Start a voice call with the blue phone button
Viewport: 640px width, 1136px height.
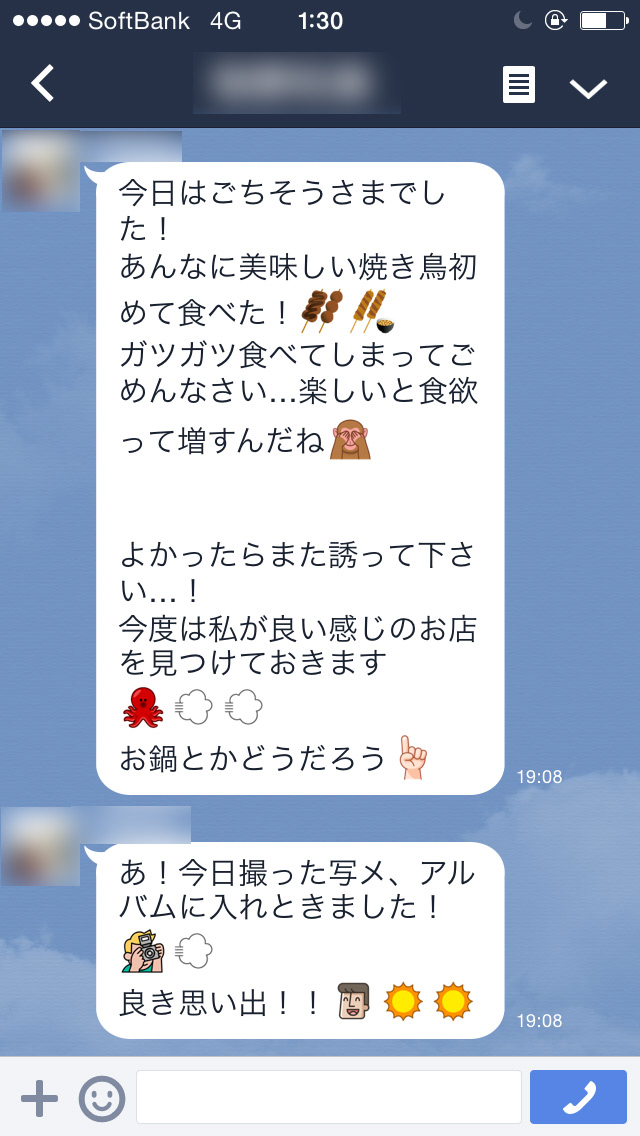point(578,1097)
